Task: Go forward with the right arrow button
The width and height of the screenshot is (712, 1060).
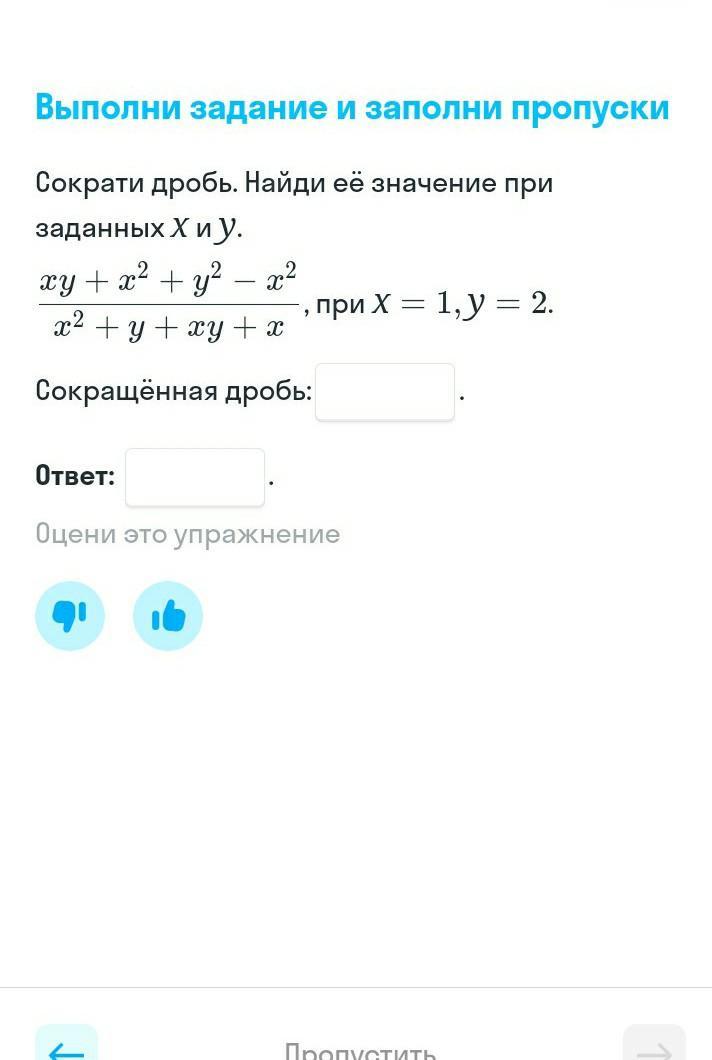Action: tap(654, 1046)
